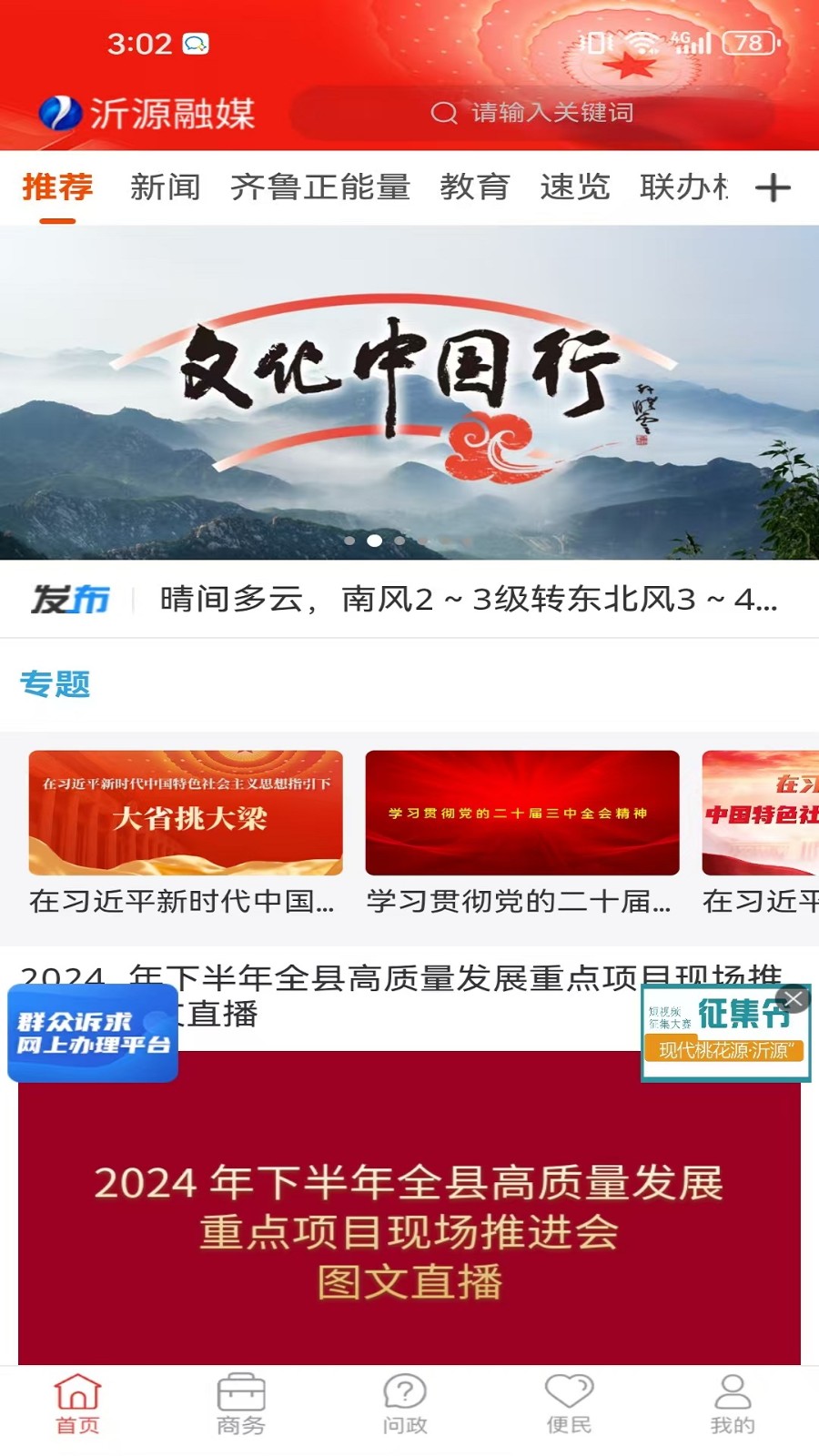Viewport: 819px width, 1456px height.
Task: Go to the 商务 tab
Action: 241,1405
